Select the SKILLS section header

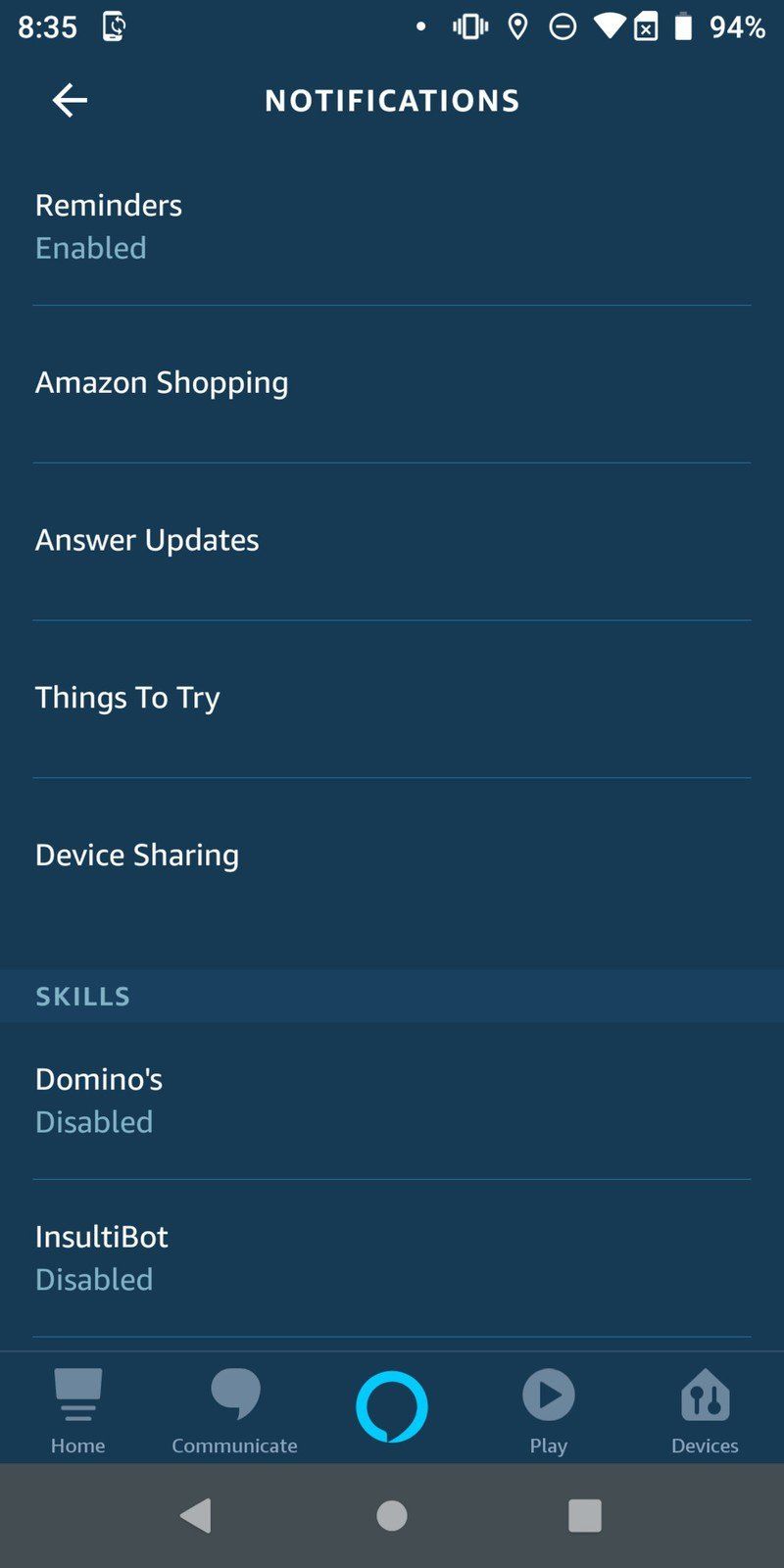(x=82, y=996)
